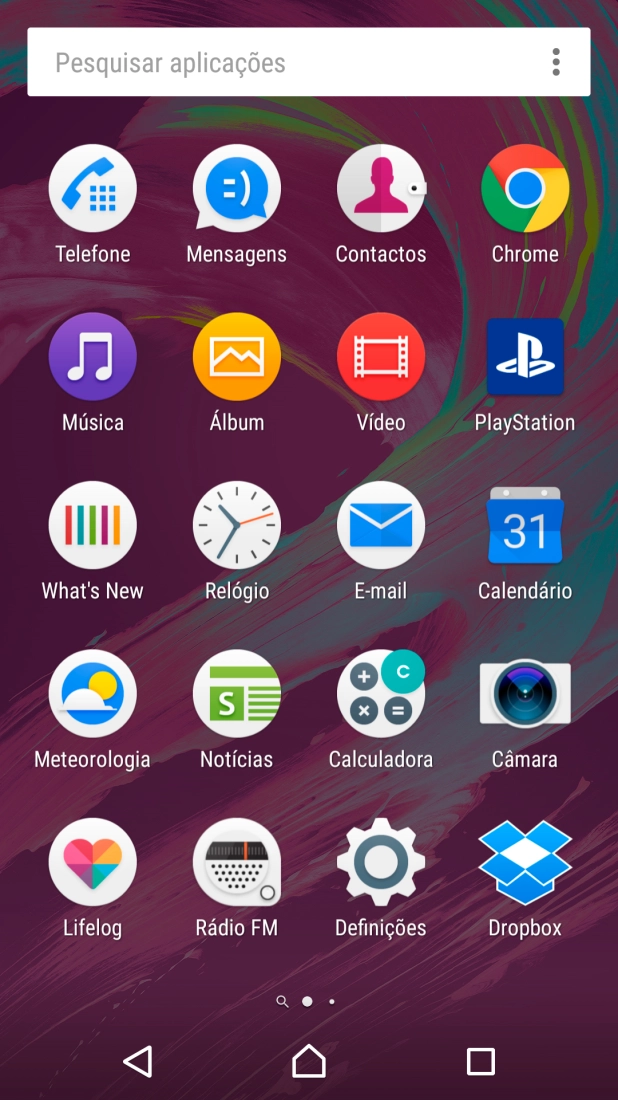Open the Meteorologia weather app

pos(93,693)
